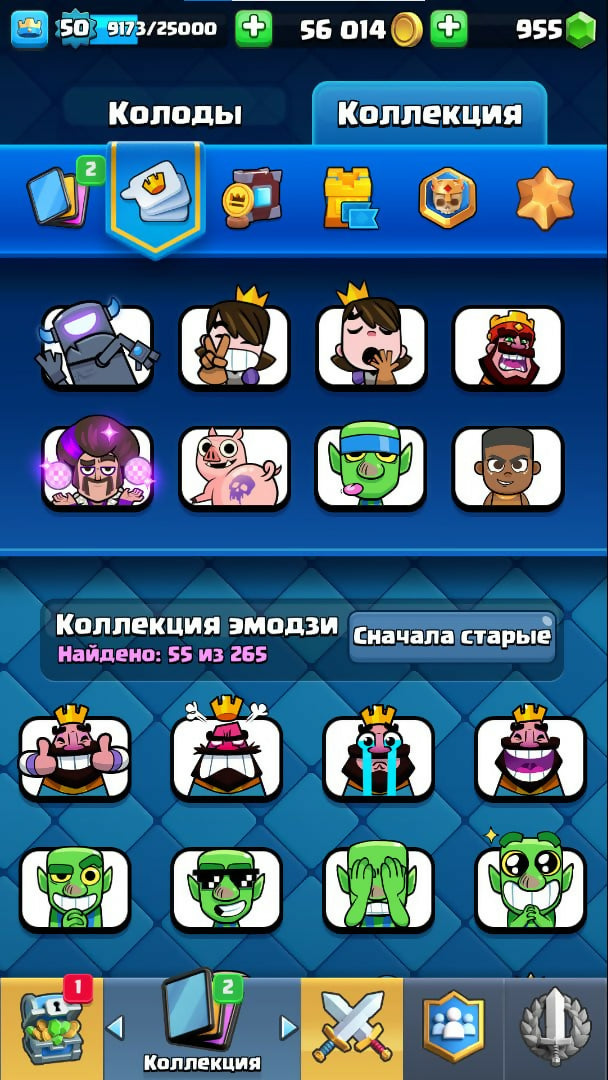Choose the goblin covering eyes emote
The image size is (608, 1080).
coord(378,889)
